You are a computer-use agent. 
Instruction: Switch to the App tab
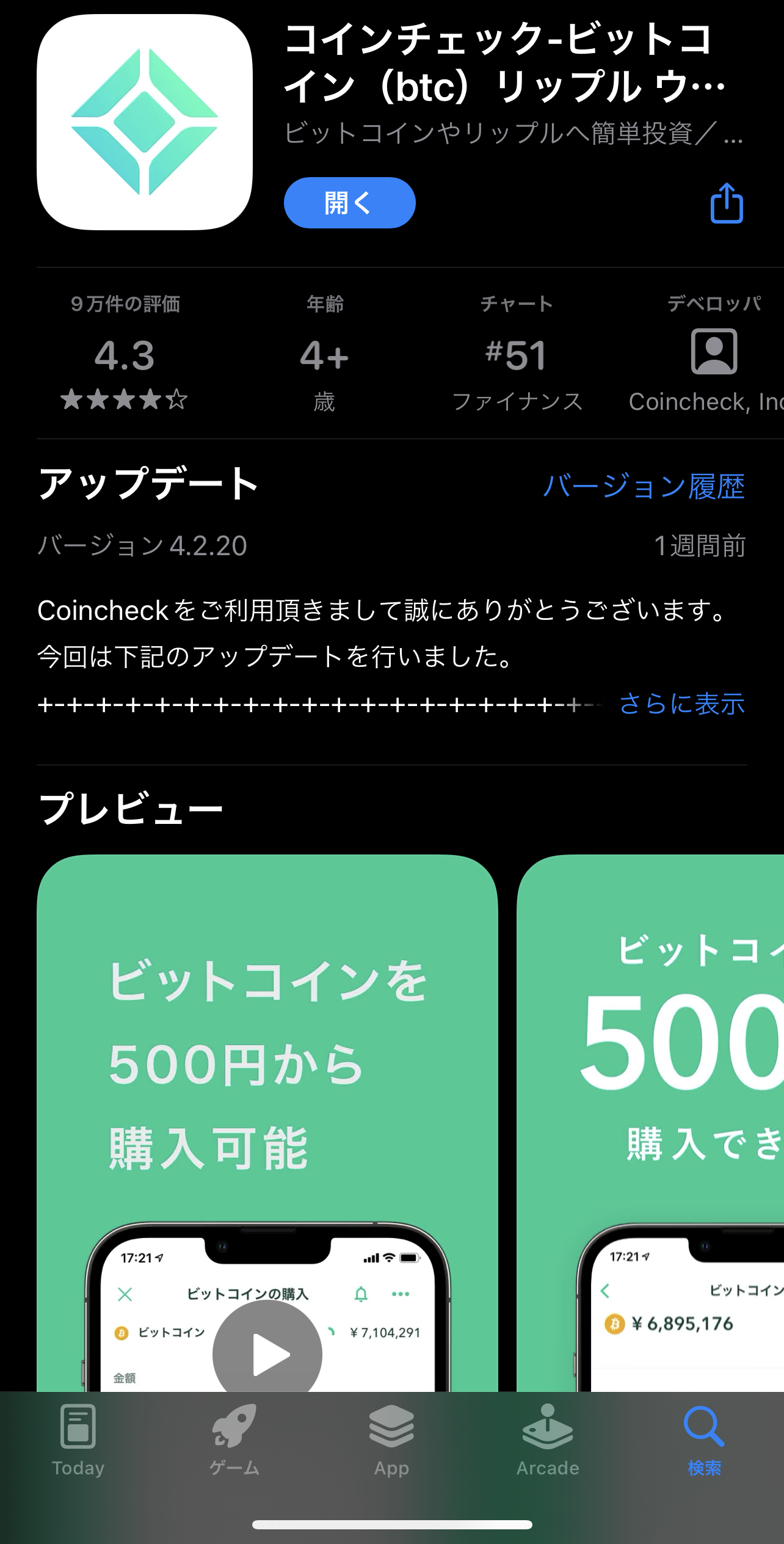391,1441
